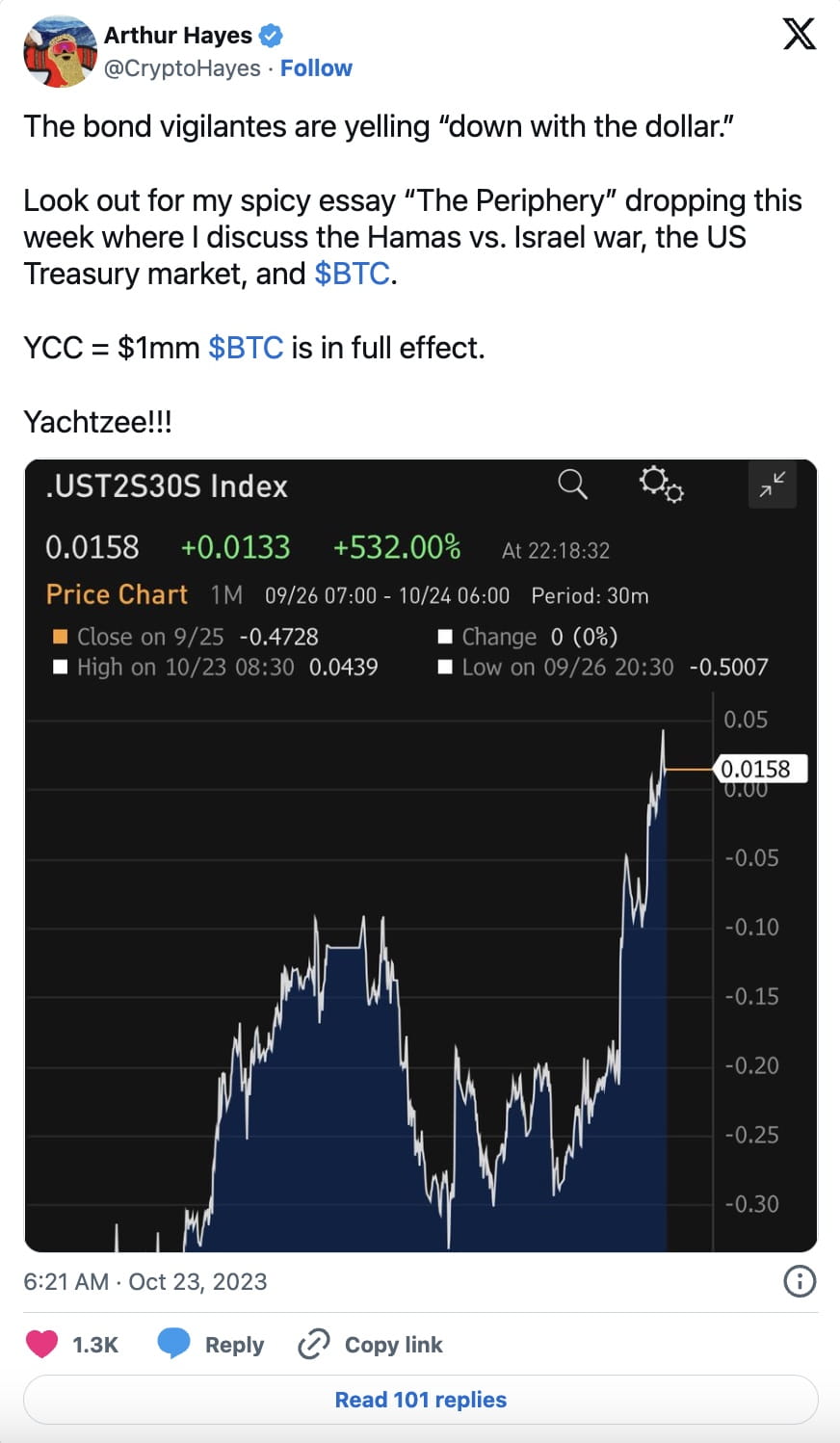Click the orange Close legend color swatch

tap(60, 637)
